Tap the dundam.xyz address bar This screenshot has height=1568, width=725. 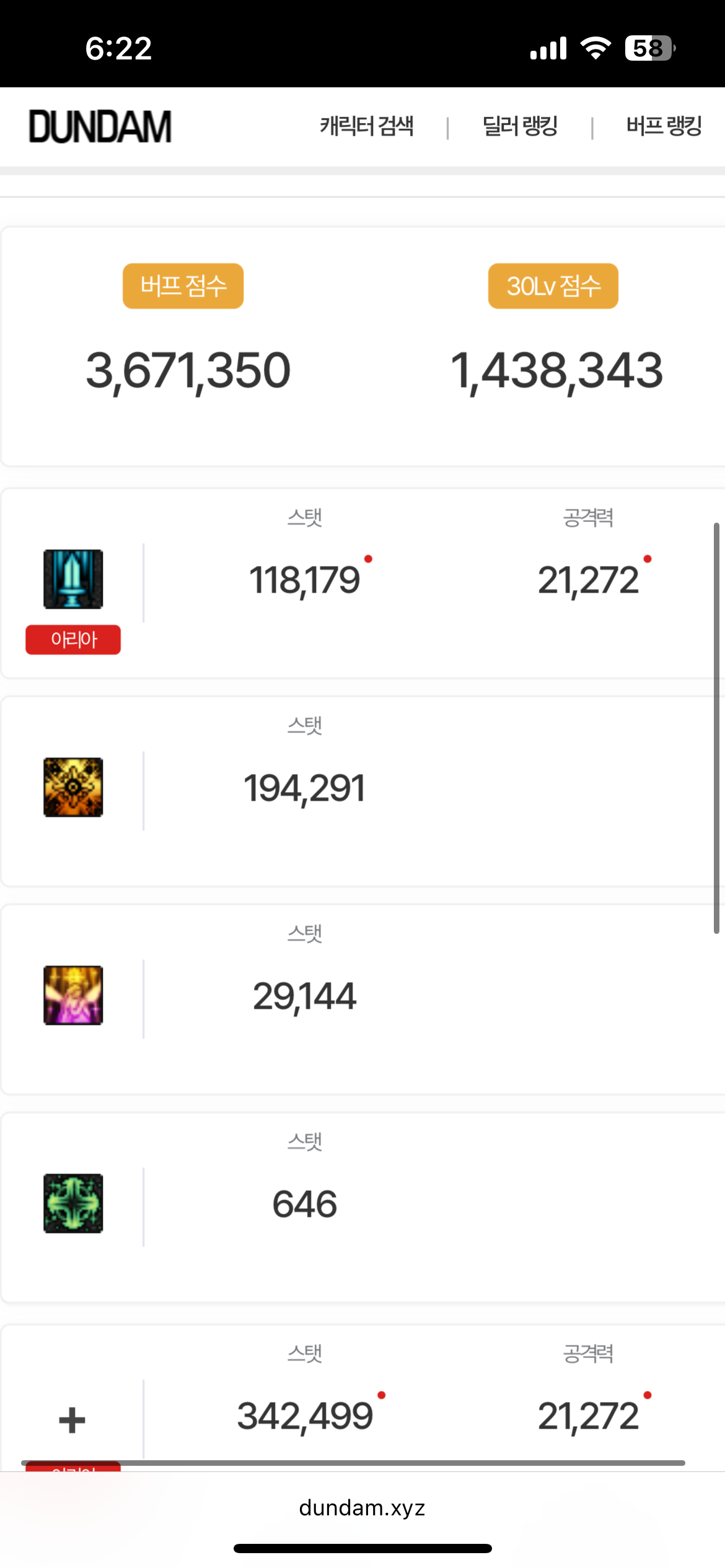coord(362,1507)
